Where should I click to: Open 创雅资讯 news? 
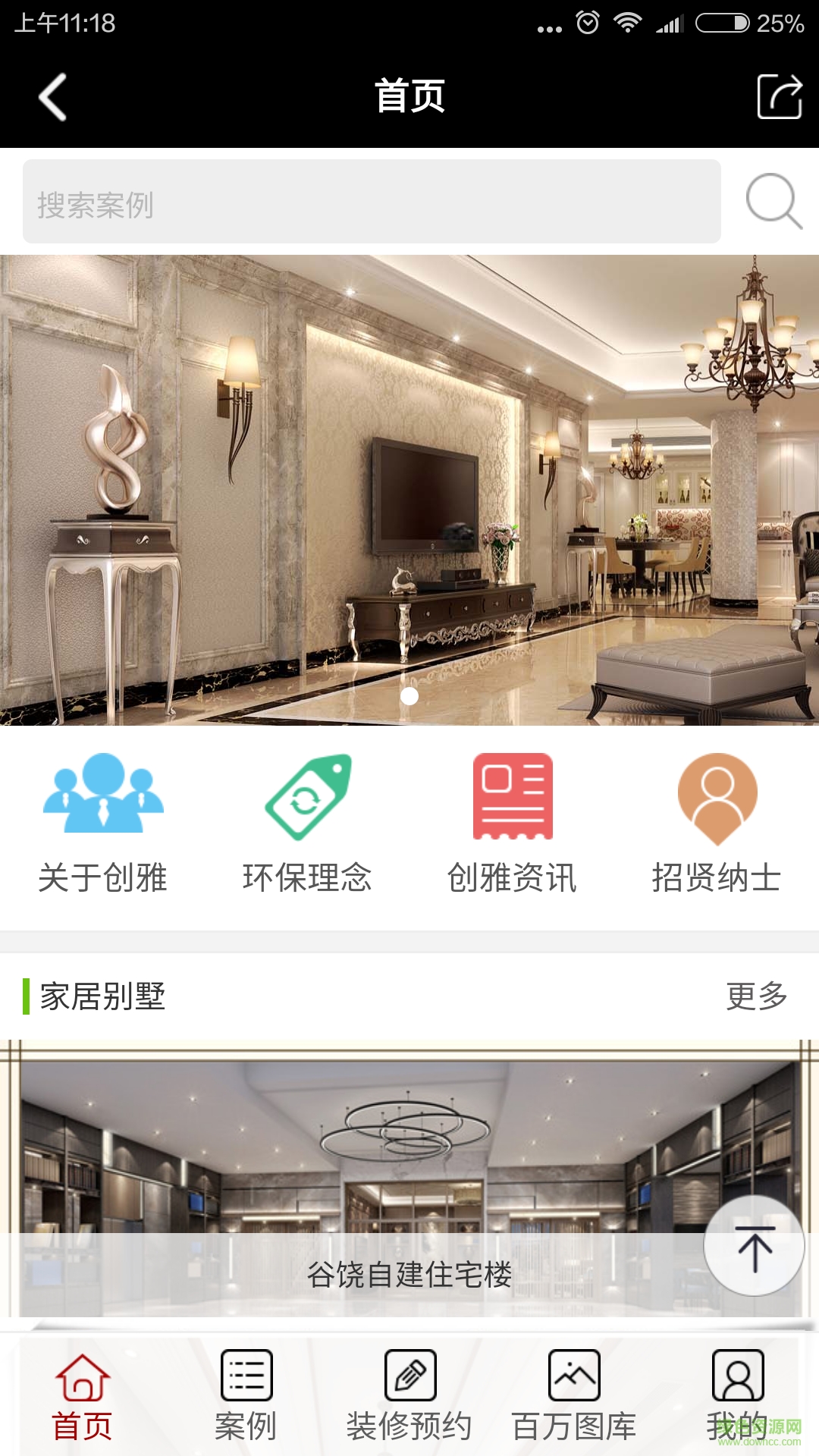point(512,824)
